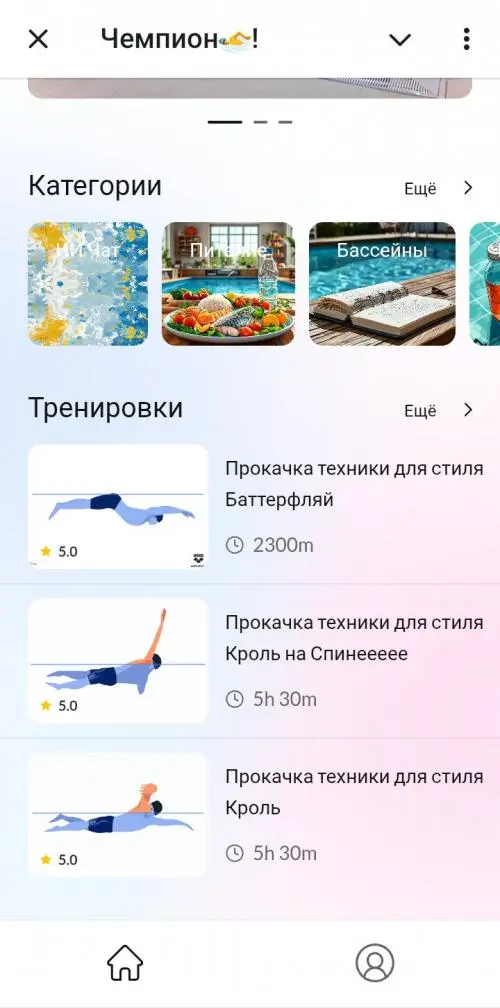
Task: Show more Тренировки via Ещё
Action: pos(438,410)
